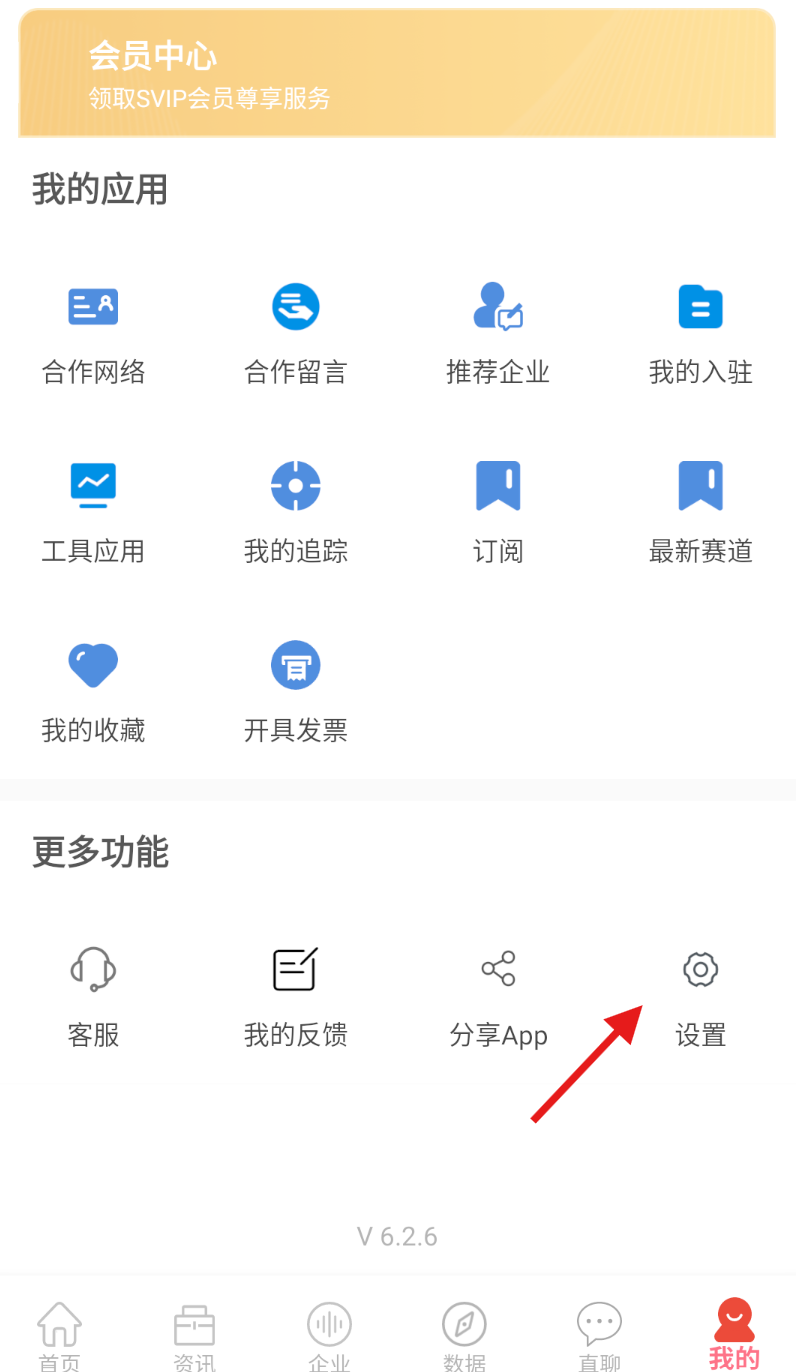
Task: Tap the 最新赛道 icon
Action: 699,510
